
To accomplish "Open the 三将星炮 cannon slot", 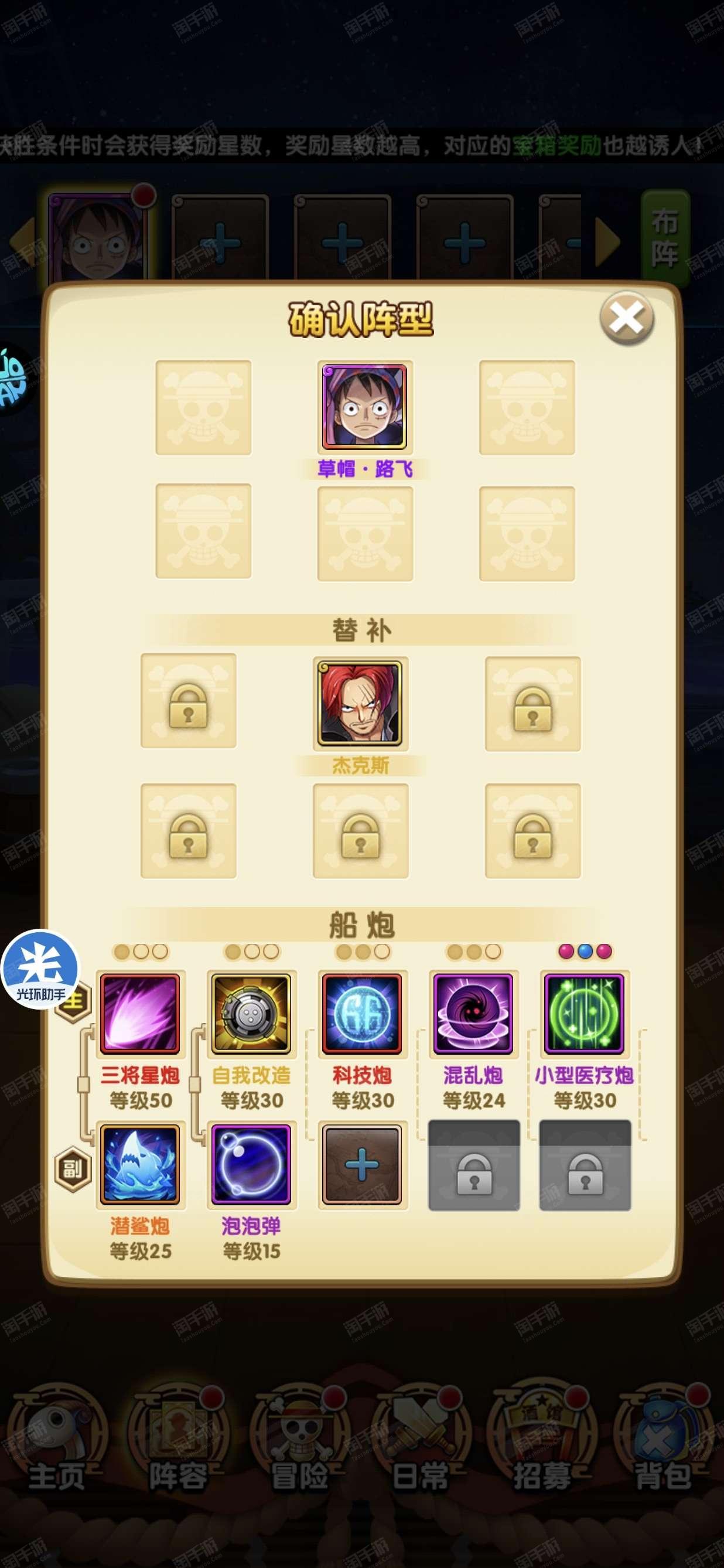I will coord(140,1014).
